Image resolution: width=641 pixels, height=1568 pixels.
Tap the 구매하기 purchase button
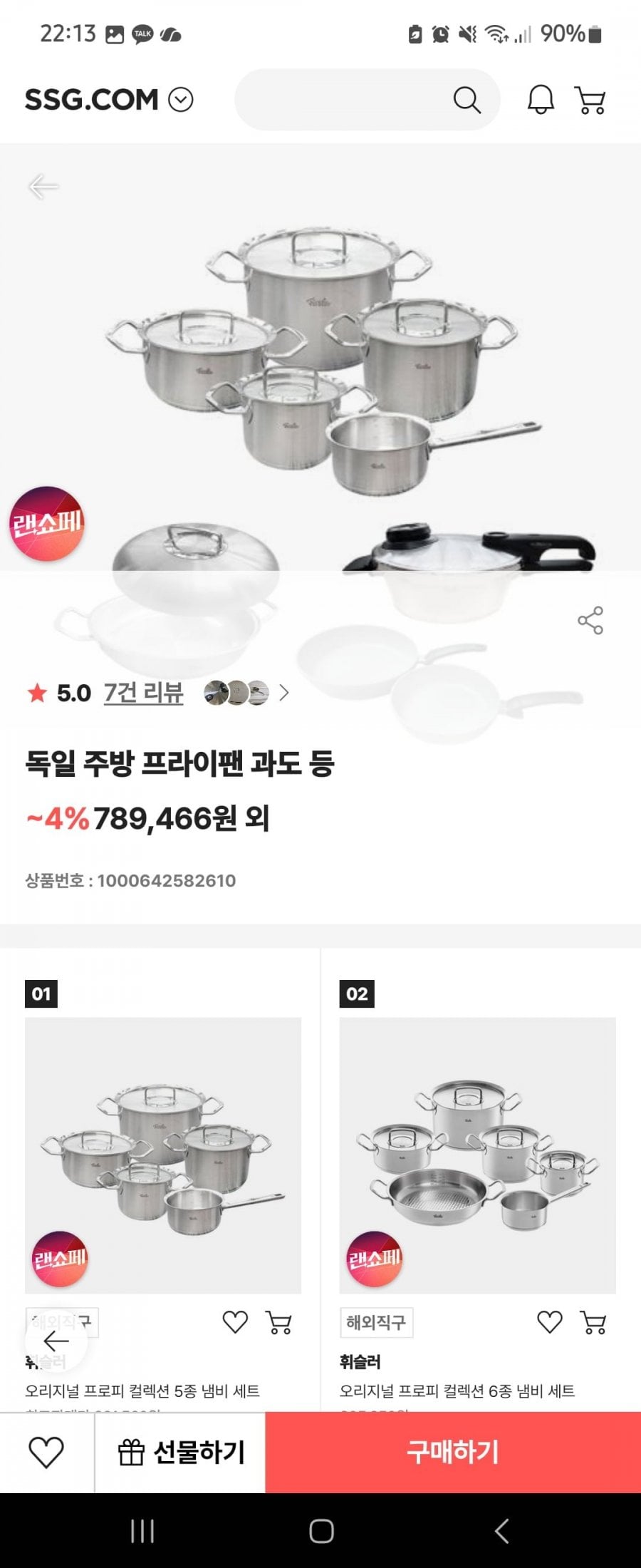453,1453
